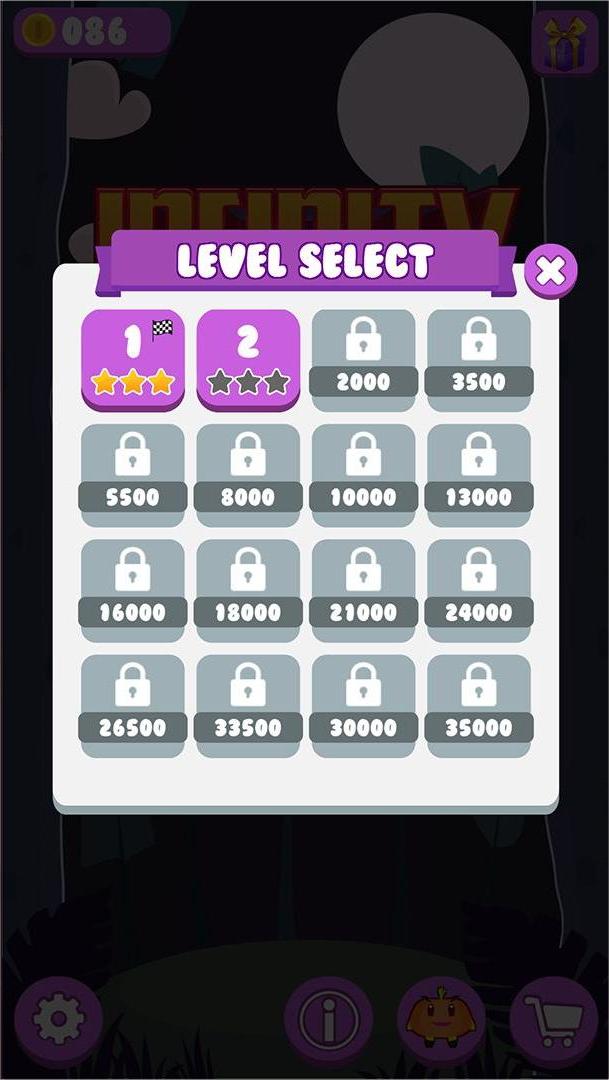
Task: Select the locked 24000 level
Action: (x=478, y=590)
